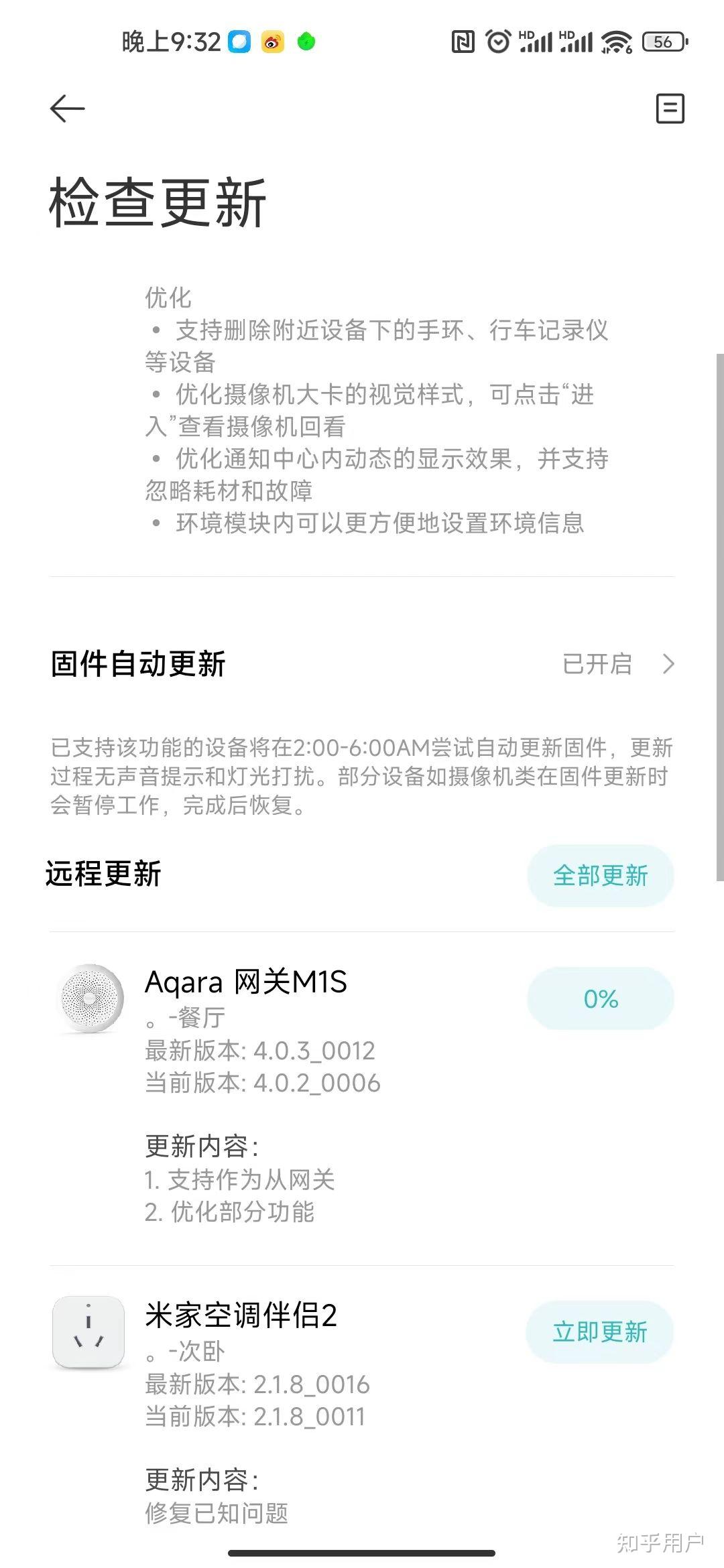This screenshot has height=1568, width=724.
Task: Click the blue notification icon beside the clock
Action: click(238, 42)
